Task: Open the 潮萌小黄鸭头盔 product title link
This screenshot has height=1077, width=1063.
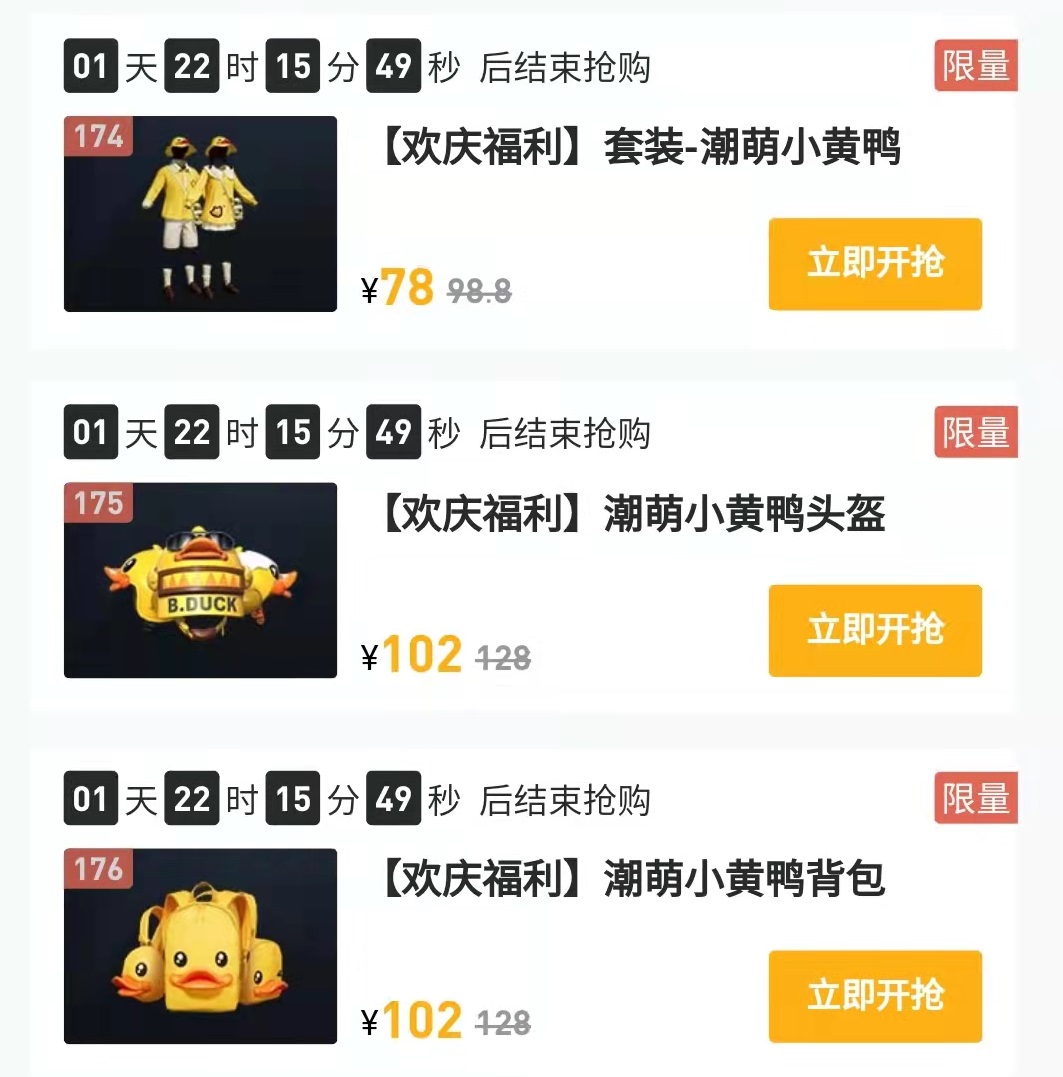Action: (x=631, y=513)
